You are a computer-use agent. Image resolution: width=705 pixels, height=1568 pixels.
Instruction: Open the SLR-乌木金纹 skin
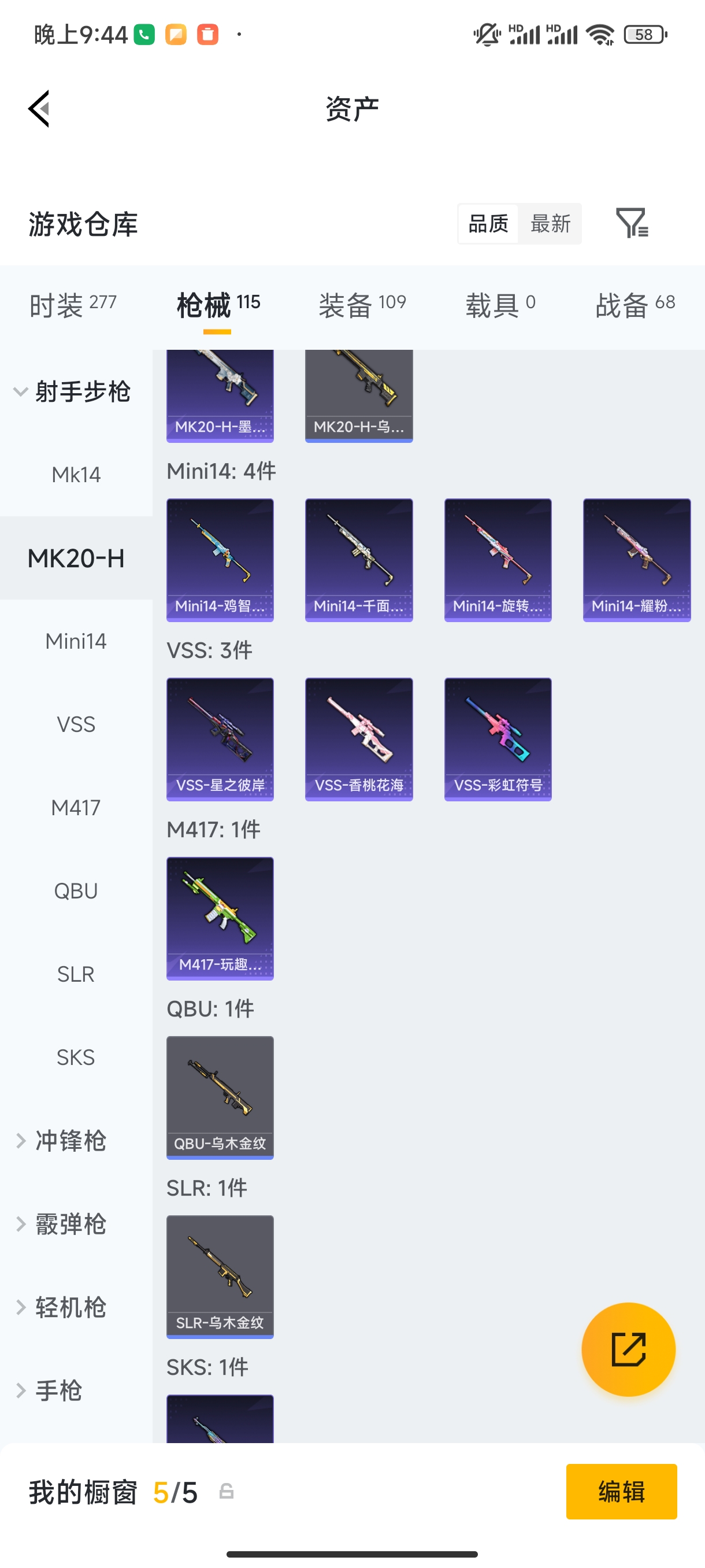click(220, 1277)
